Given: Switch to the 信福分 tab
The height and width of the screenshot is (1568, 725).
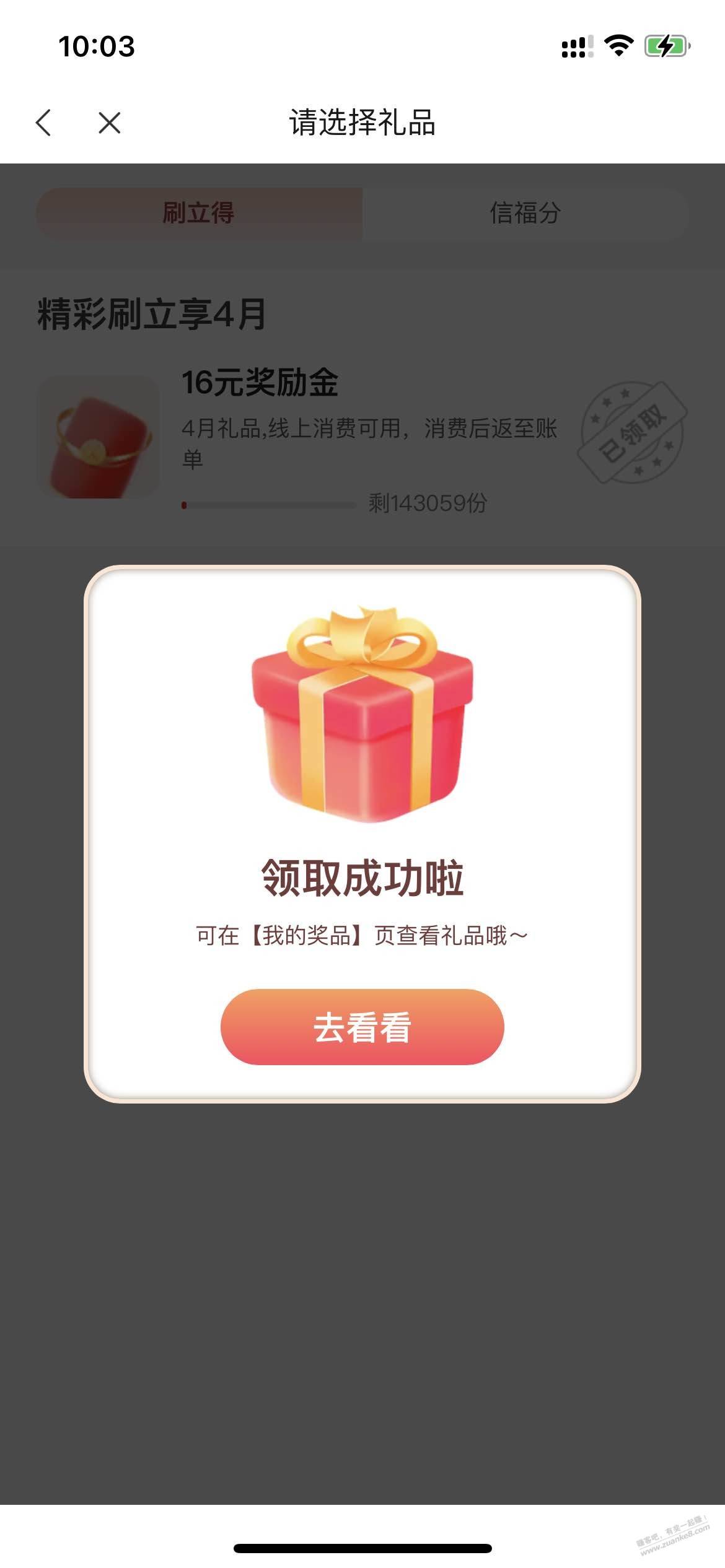Looking at the screenshot, I should 525,213.
